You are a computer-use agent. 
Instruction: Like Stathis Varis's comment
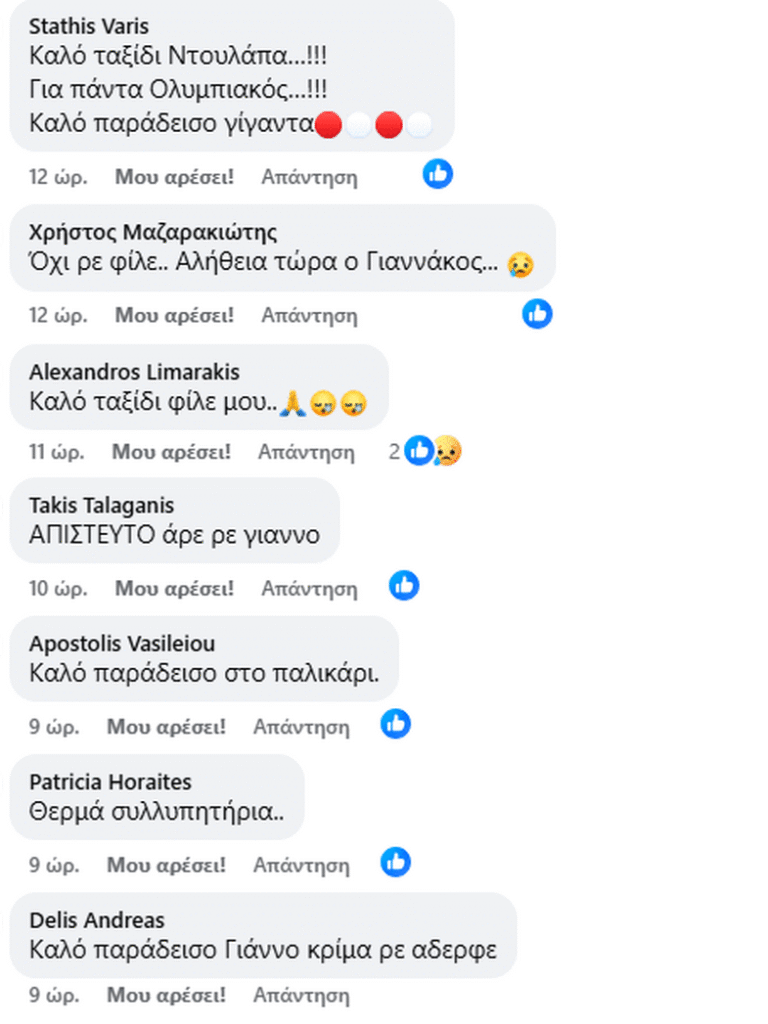pyautogui.click(x=174, y=178)
